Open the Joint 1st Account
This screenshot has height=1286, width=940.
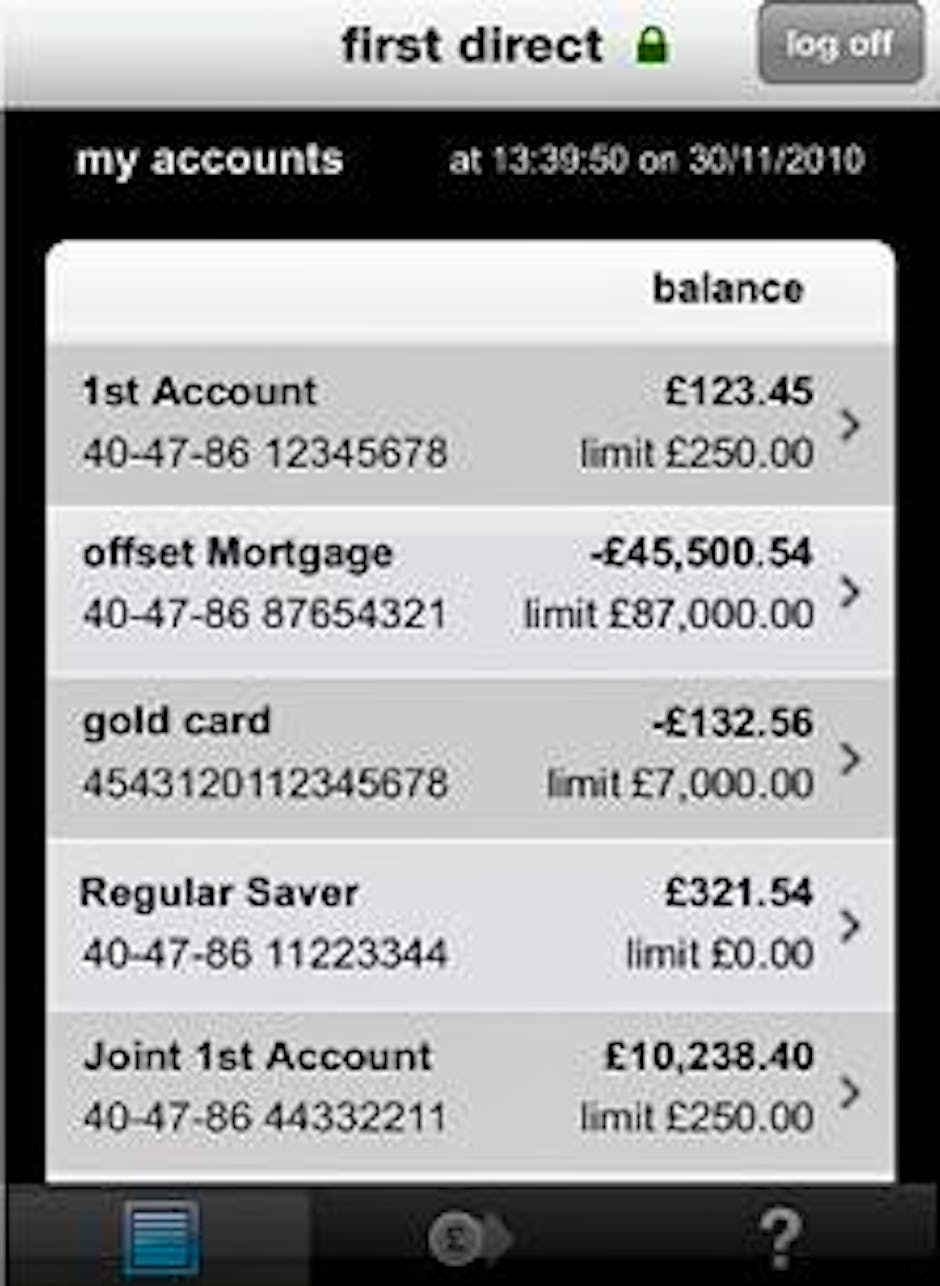(x=470, y=1090)
